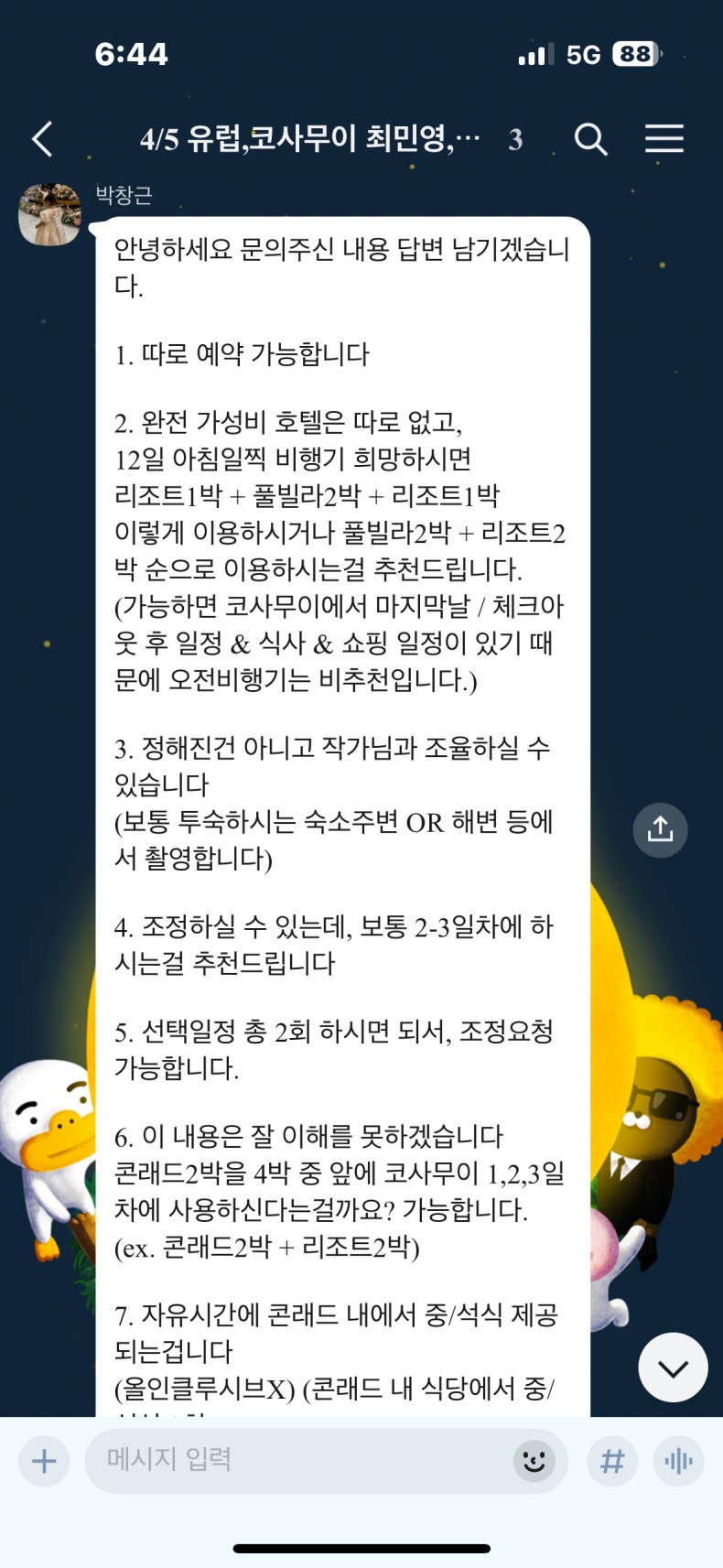723x1568 pixels.
Task: Open the chat room hamburger menu
Action: tap(664, 138)
